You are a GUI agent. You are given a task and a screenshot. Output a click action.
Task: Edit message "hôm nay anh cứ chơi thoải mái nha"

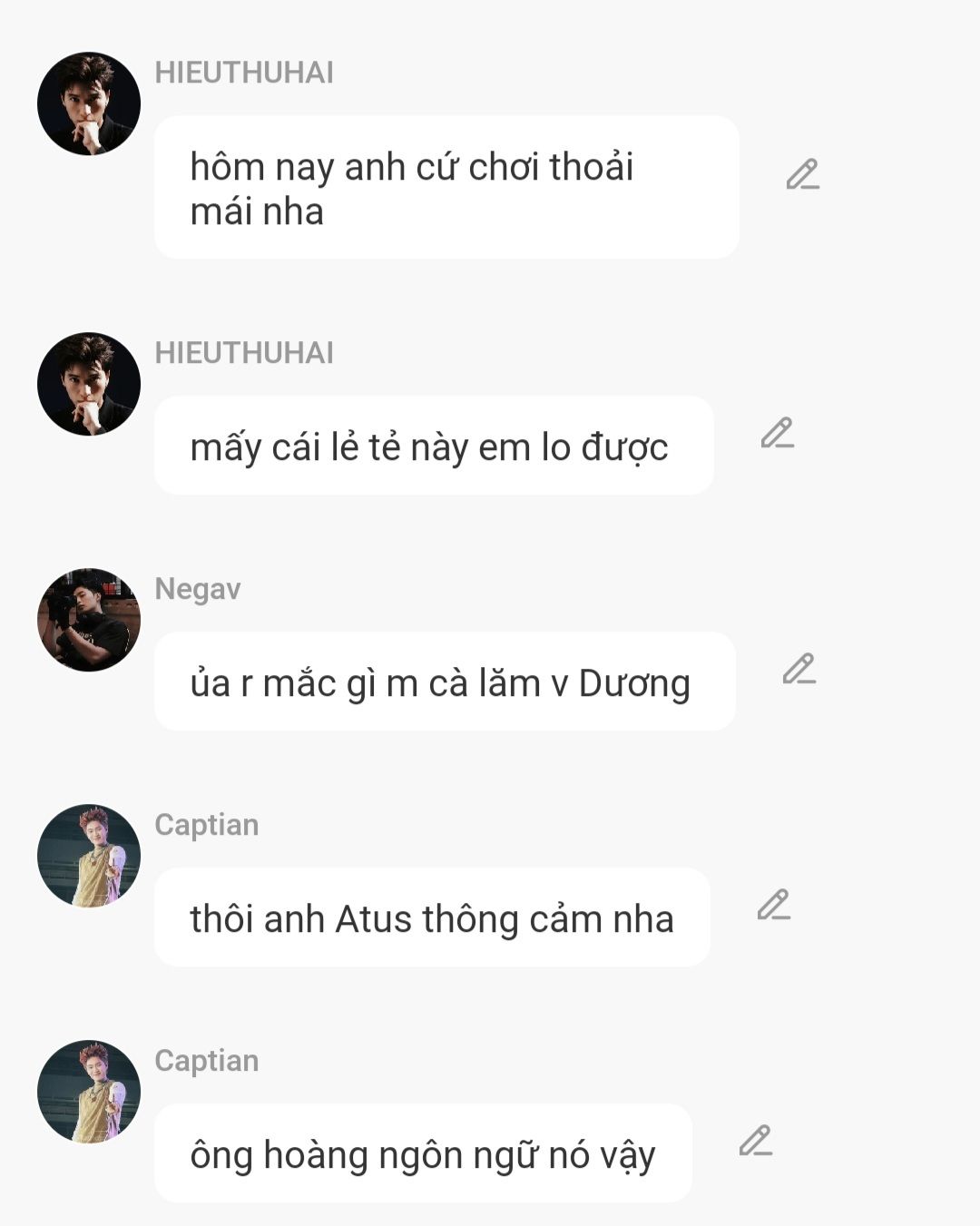click(803, 174)
